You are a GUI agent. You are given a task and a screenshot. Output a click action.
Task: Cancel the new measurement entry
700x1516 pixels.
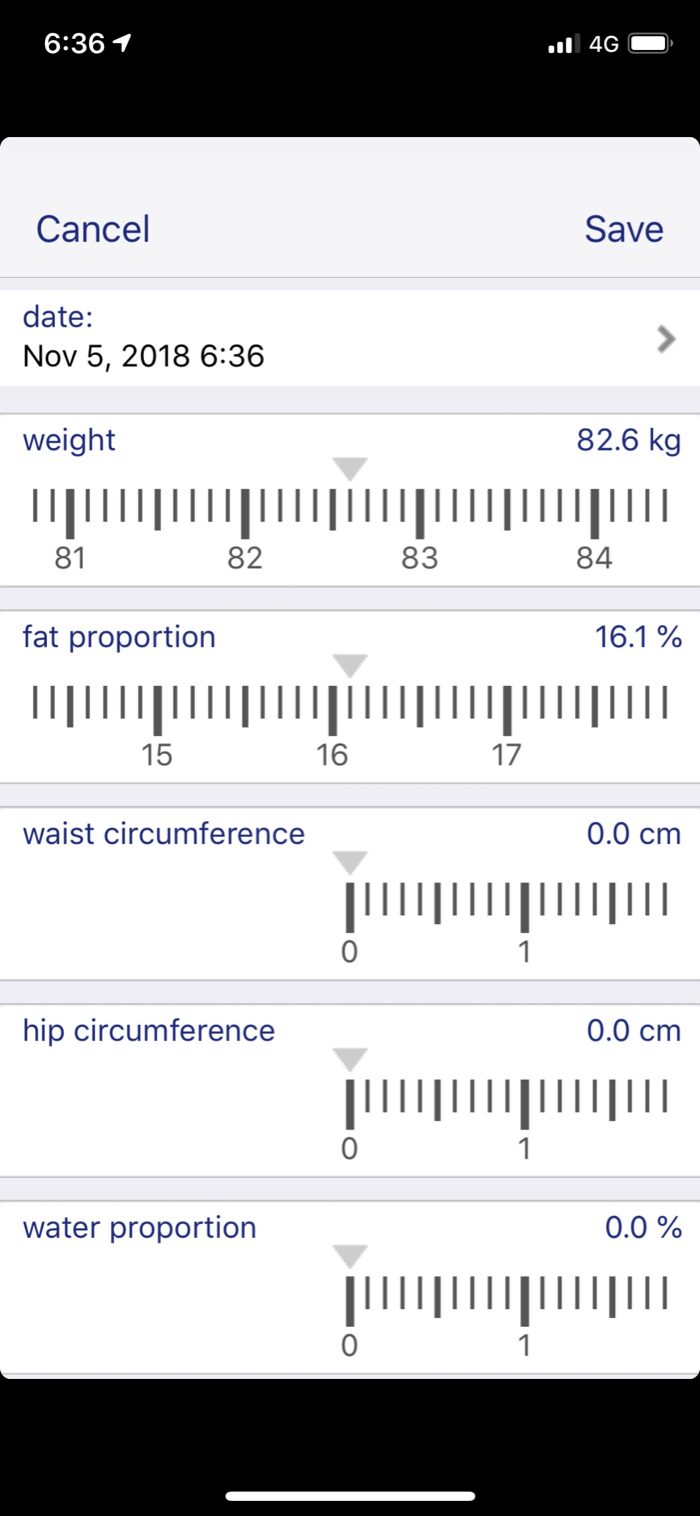(93, 229)
